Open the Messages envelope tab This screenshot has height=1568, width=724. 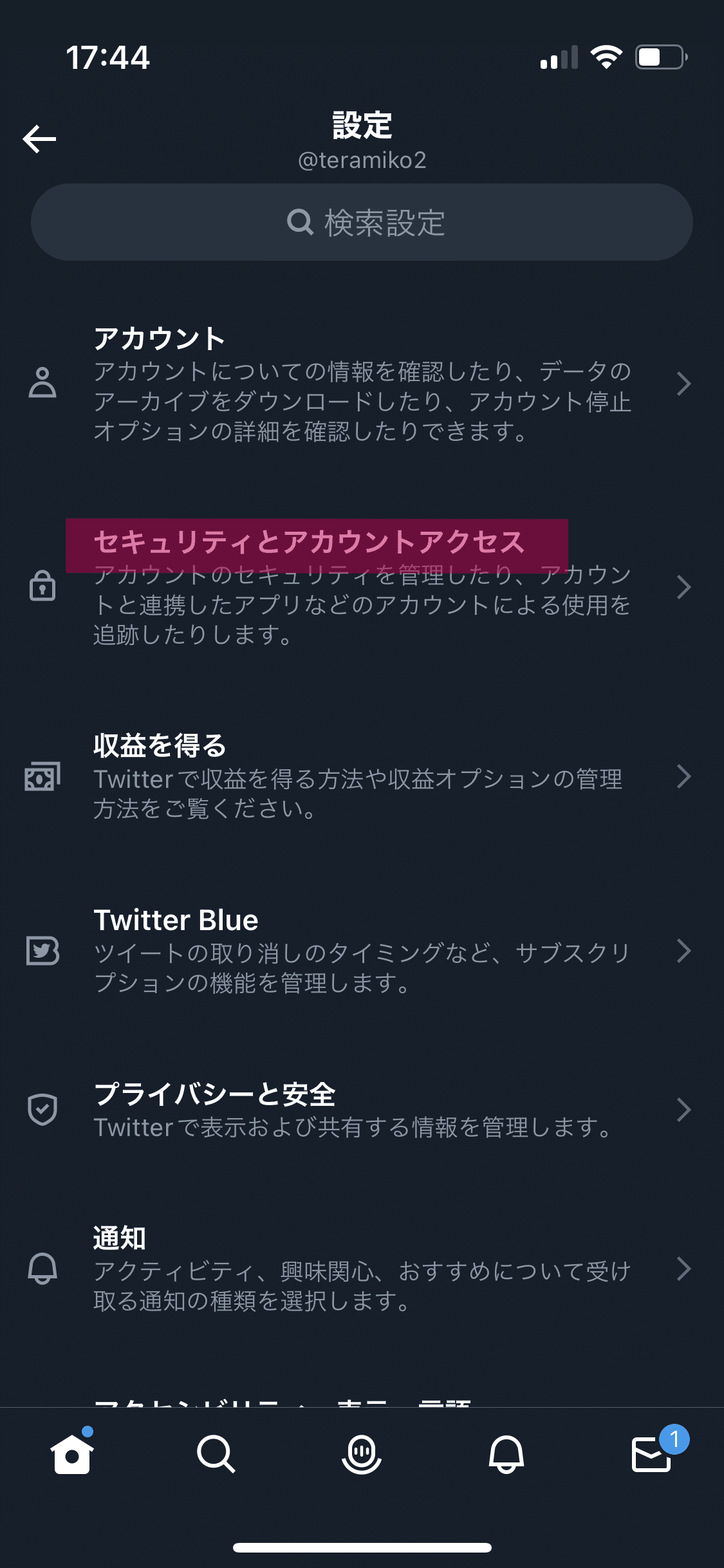click(653, 1451)
